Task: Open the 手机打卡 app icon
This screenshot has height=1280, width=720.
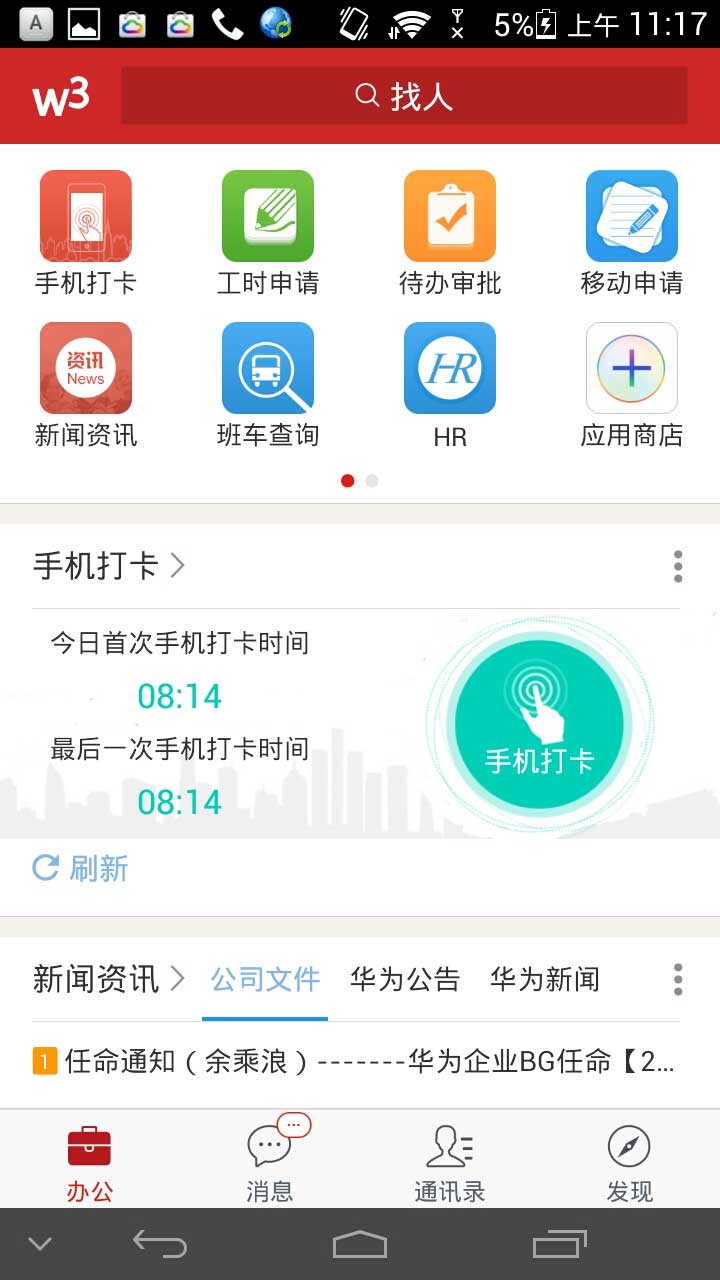Action: (86, 217)
